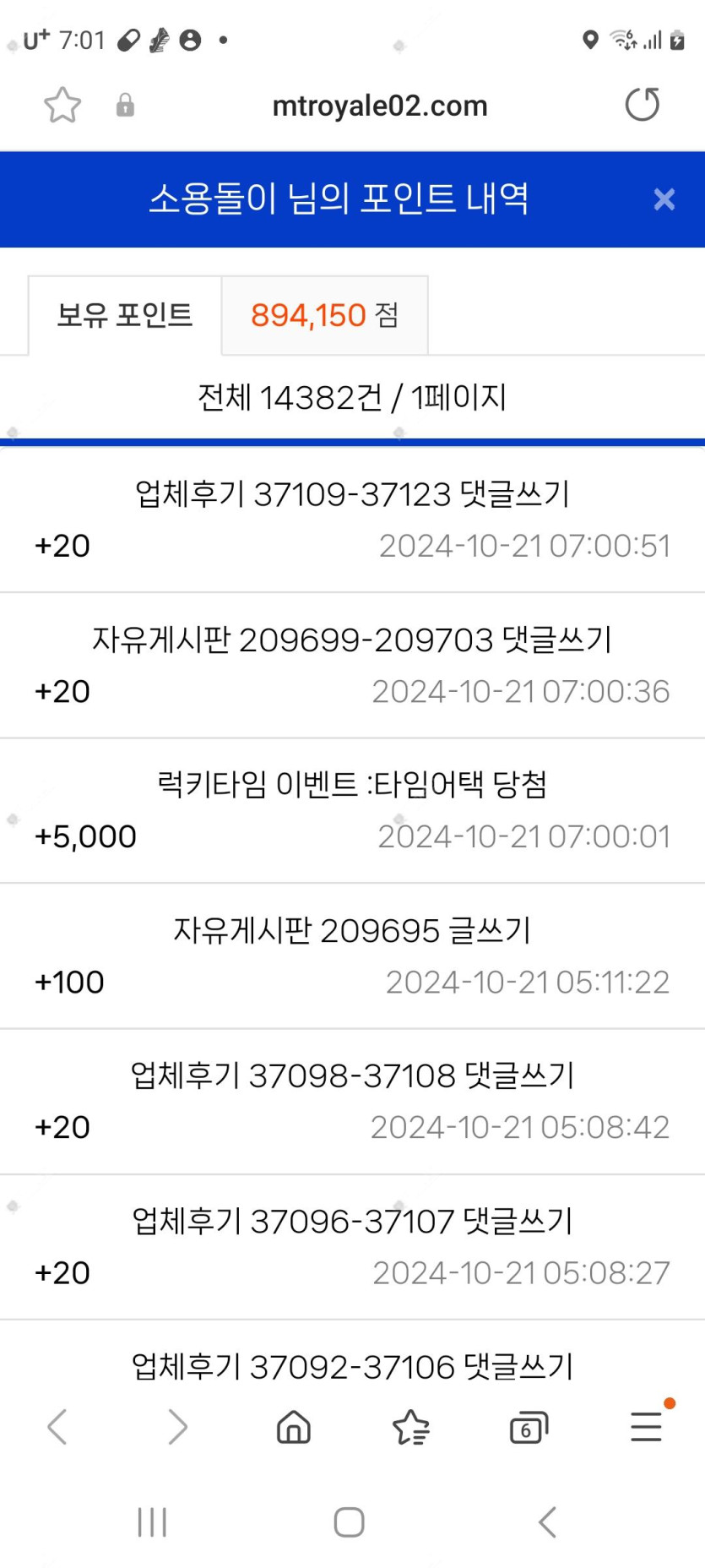The image size is (705, 1568).
Task: Open the browser home page
Action: pos(294,1428)
